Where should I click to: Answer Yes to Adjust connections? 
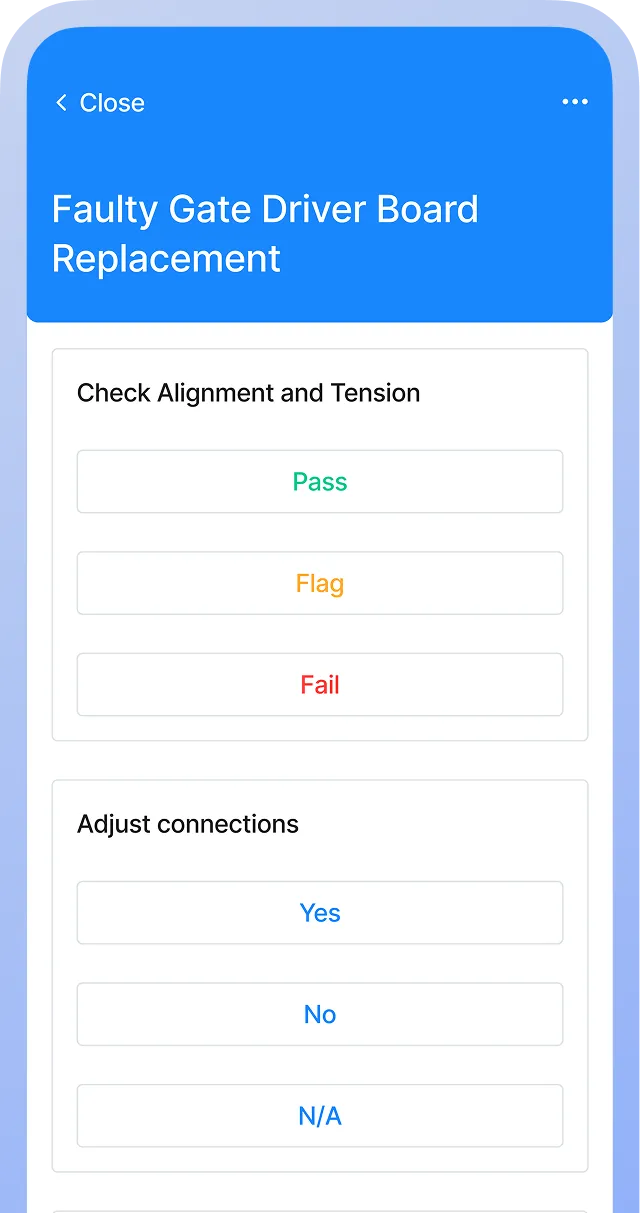point(320,913)
